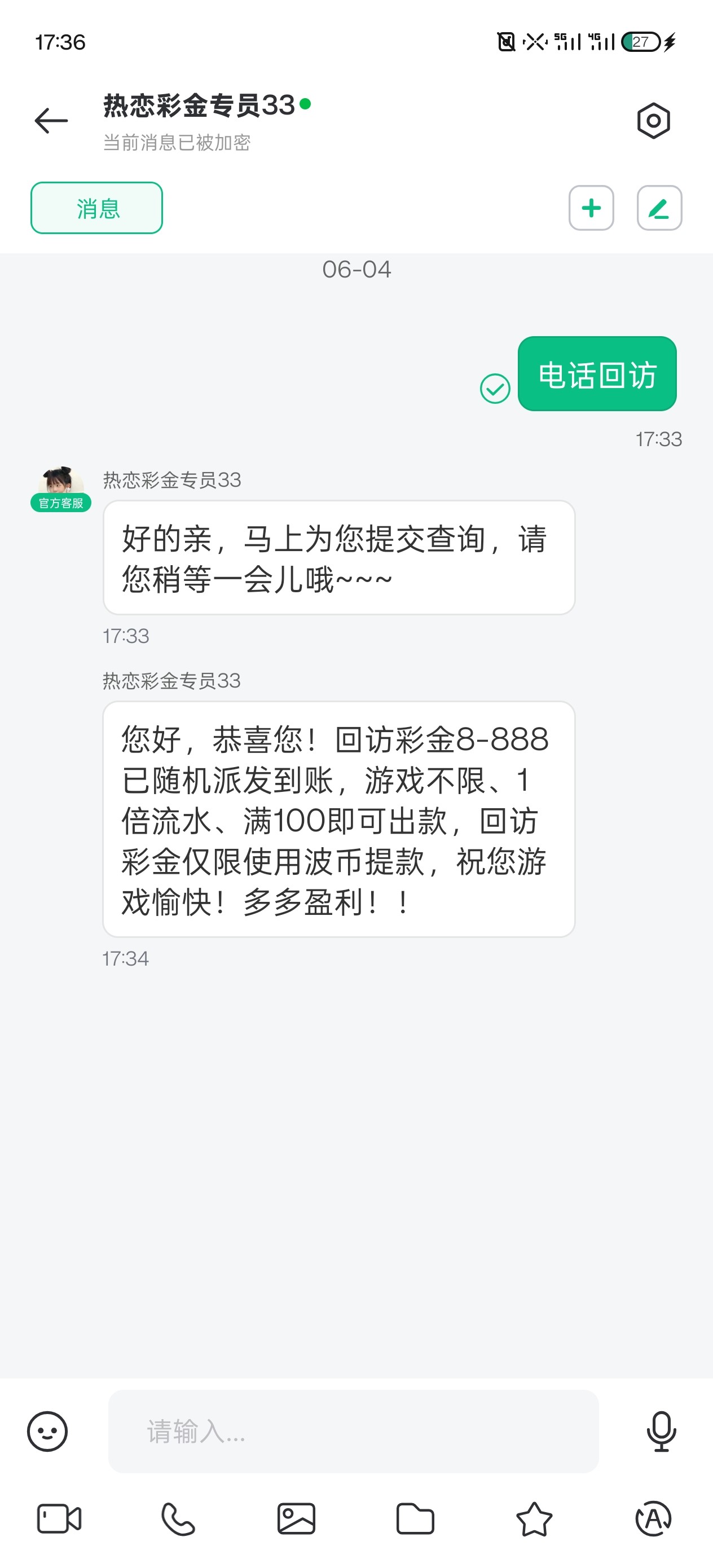Focus the 请输入 message field
Image resolution: width=713 pixels, height=1568 pixels.
(x=353, y=1431)
